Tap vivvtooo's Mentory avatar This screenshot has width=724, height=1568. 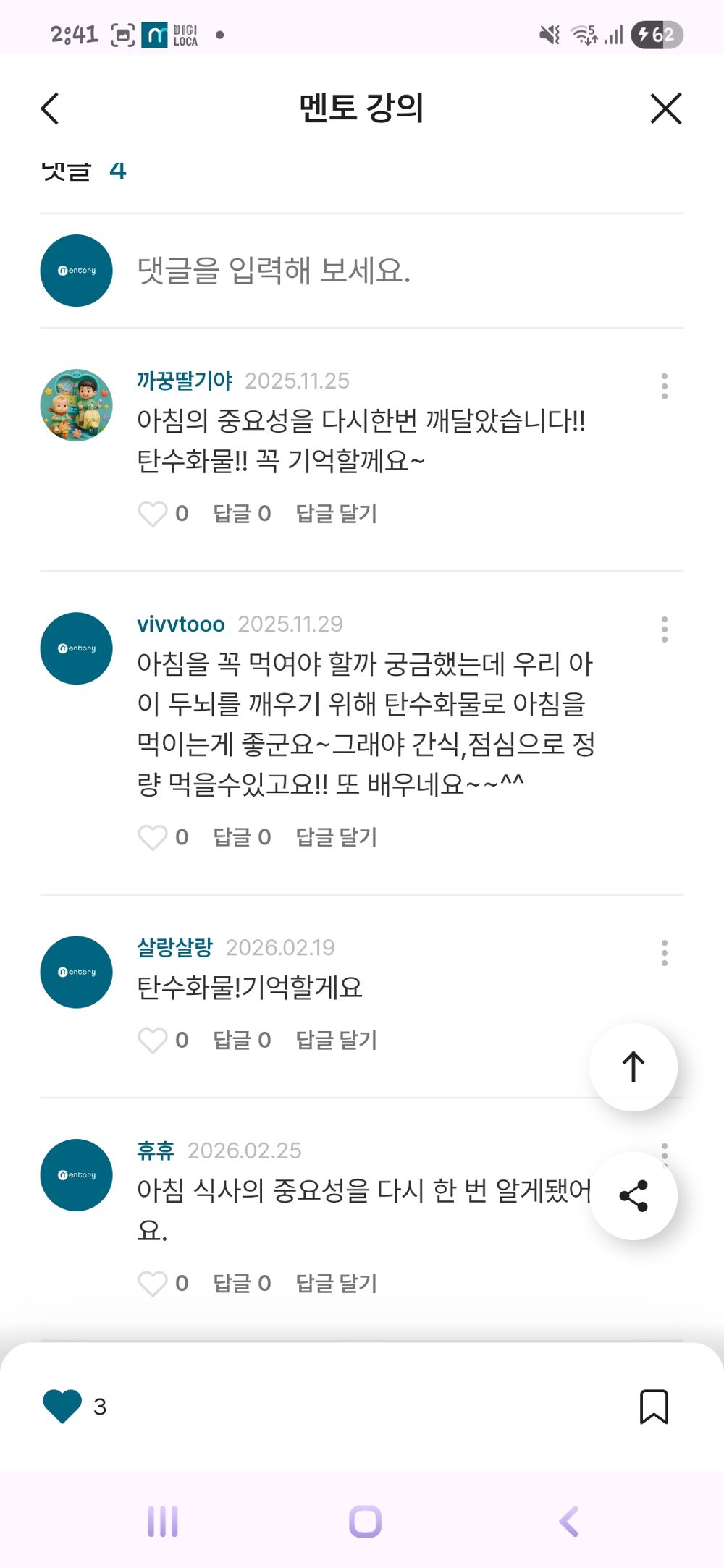(x=75, y=648)
